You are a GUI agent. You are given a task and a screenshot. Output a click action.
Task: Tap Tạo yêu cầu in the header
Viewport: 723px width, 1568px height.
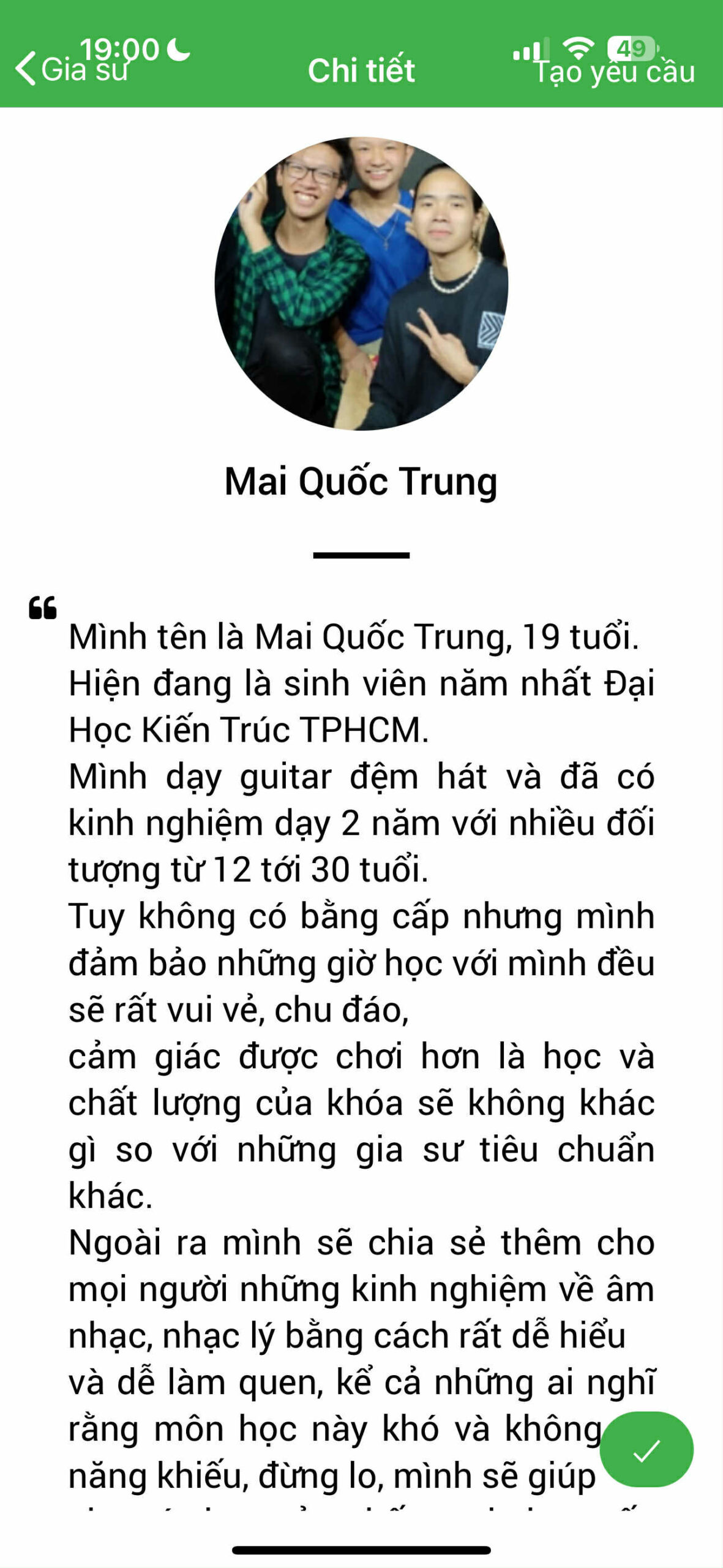click(x=614, y=71)
